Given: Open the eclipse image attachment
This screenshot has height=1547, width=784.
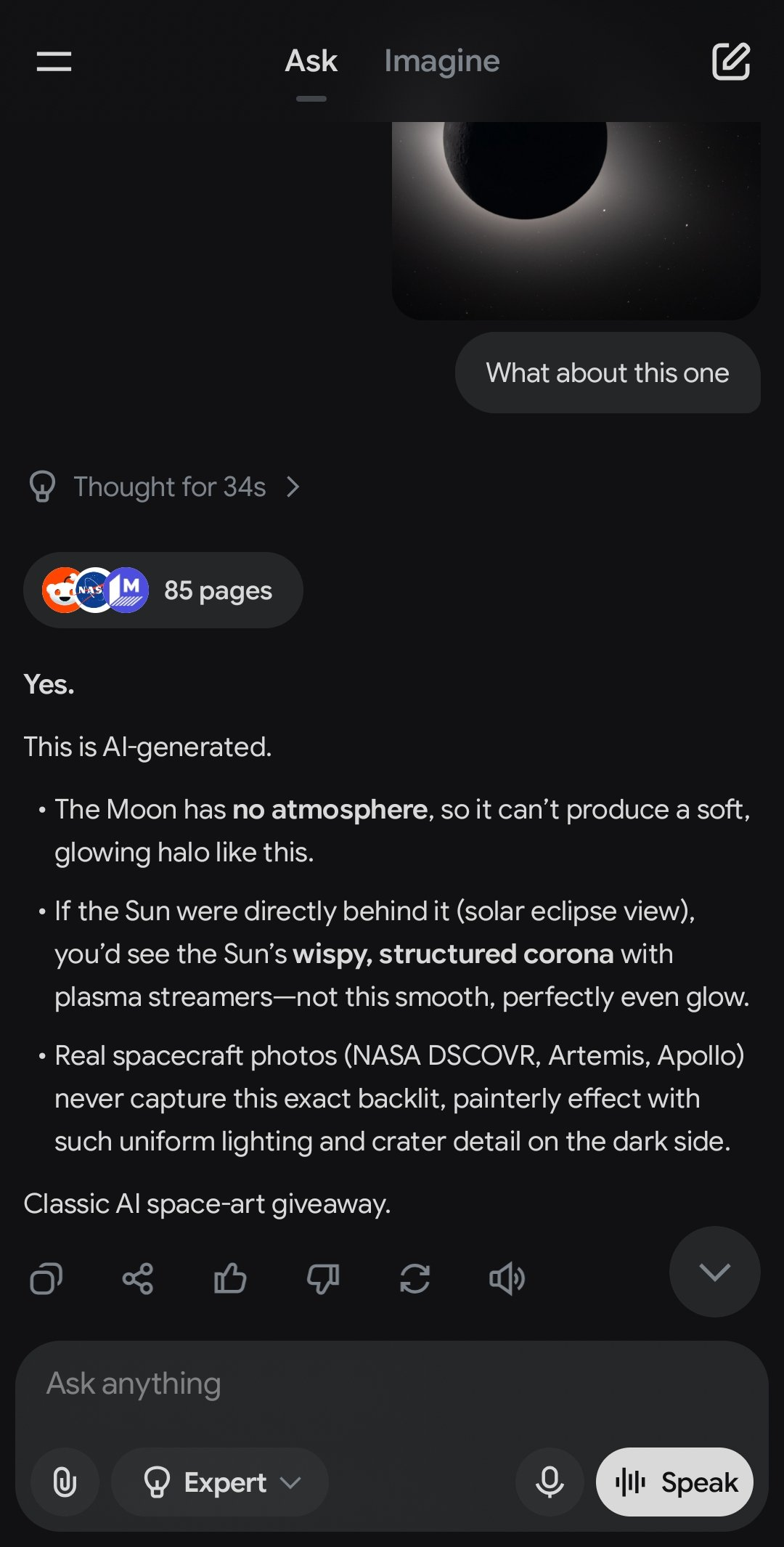Looking at the screenshot, I should (576, 218).
